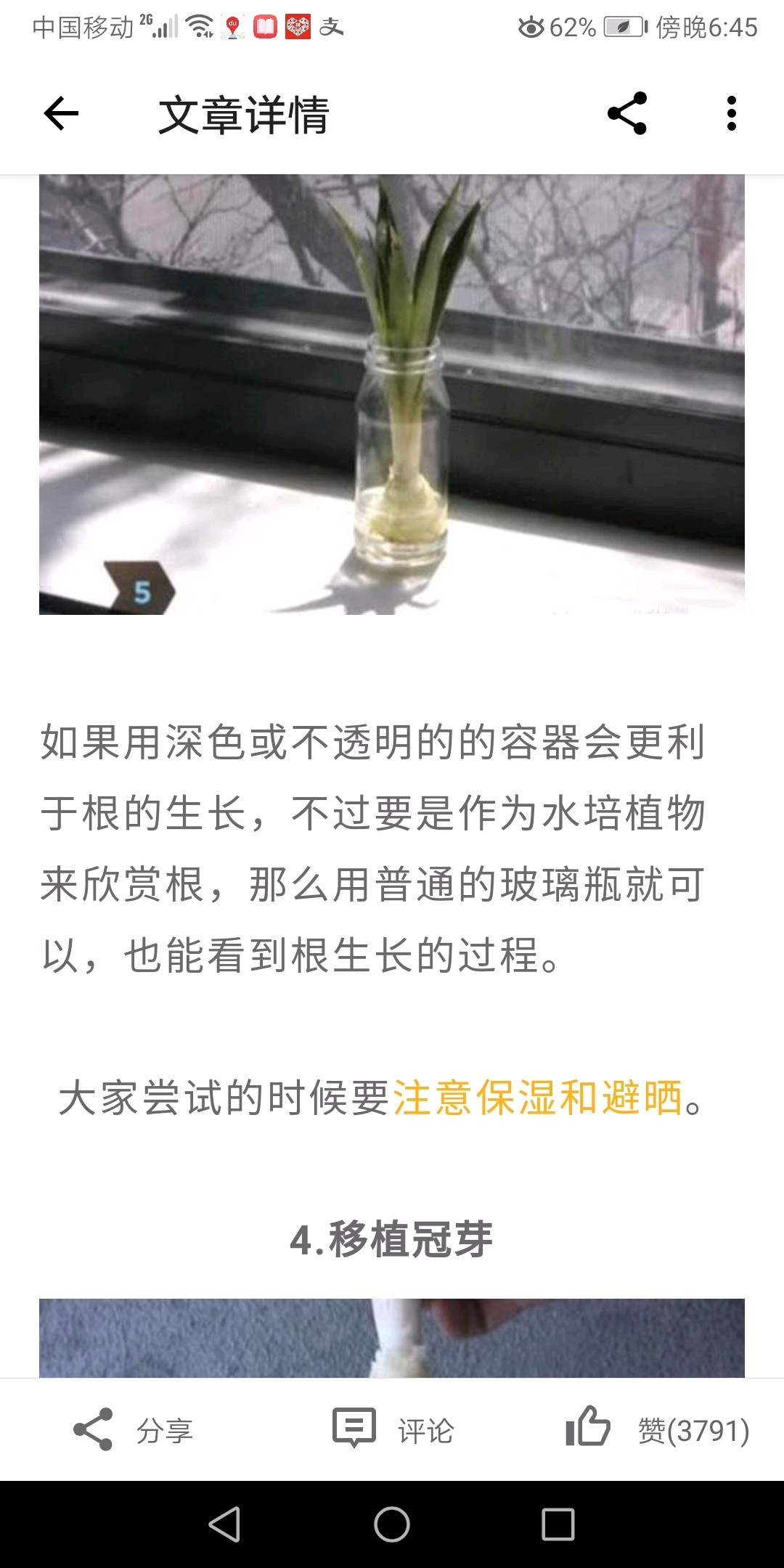Open recent apps from navigation bar
This screenshot has width=784, height=1568.
(x=558, y=1524)
